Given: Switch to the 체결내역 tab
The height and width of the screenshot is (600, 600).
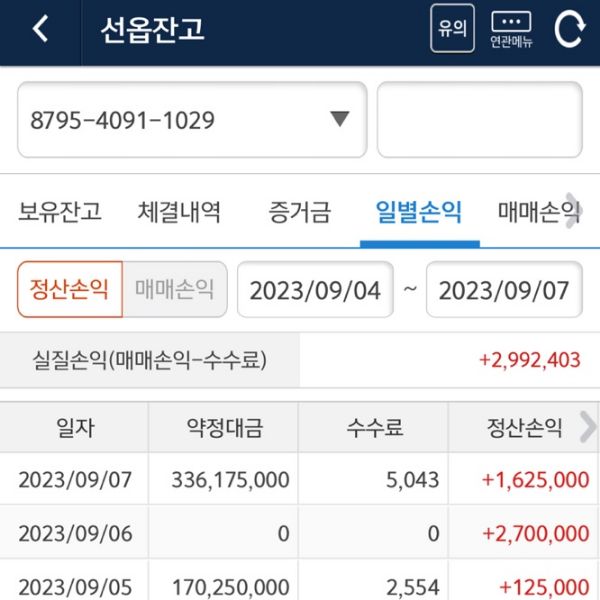Looking at the screenshot, I should click(179, 212).
